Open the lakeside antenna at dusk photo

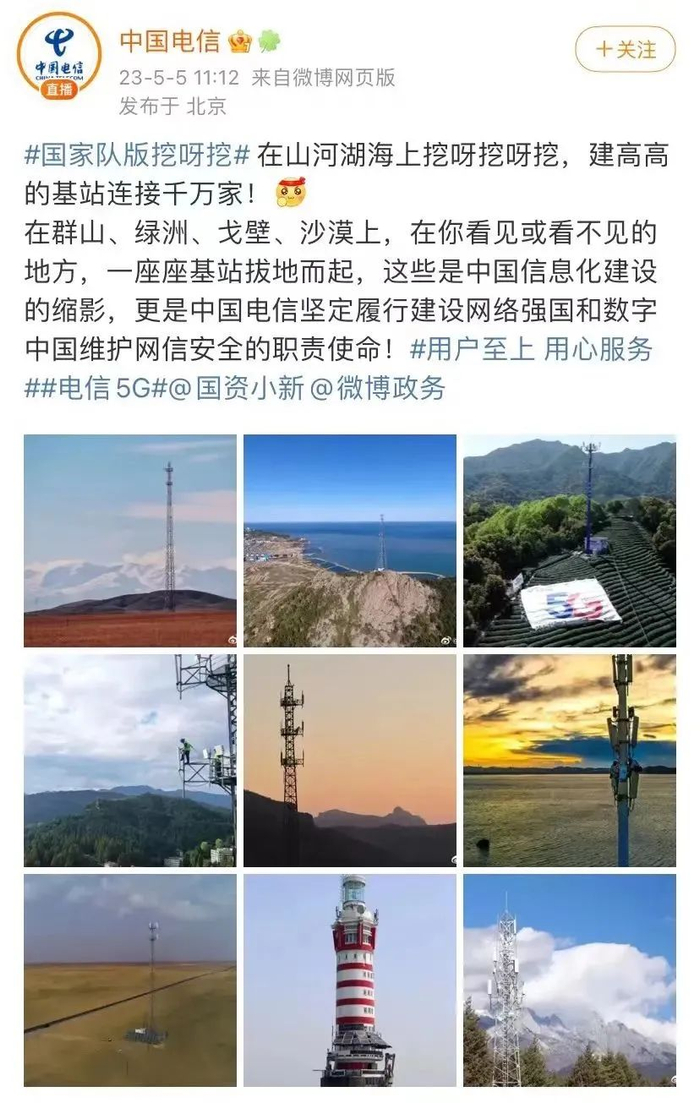tap(569, 760)
